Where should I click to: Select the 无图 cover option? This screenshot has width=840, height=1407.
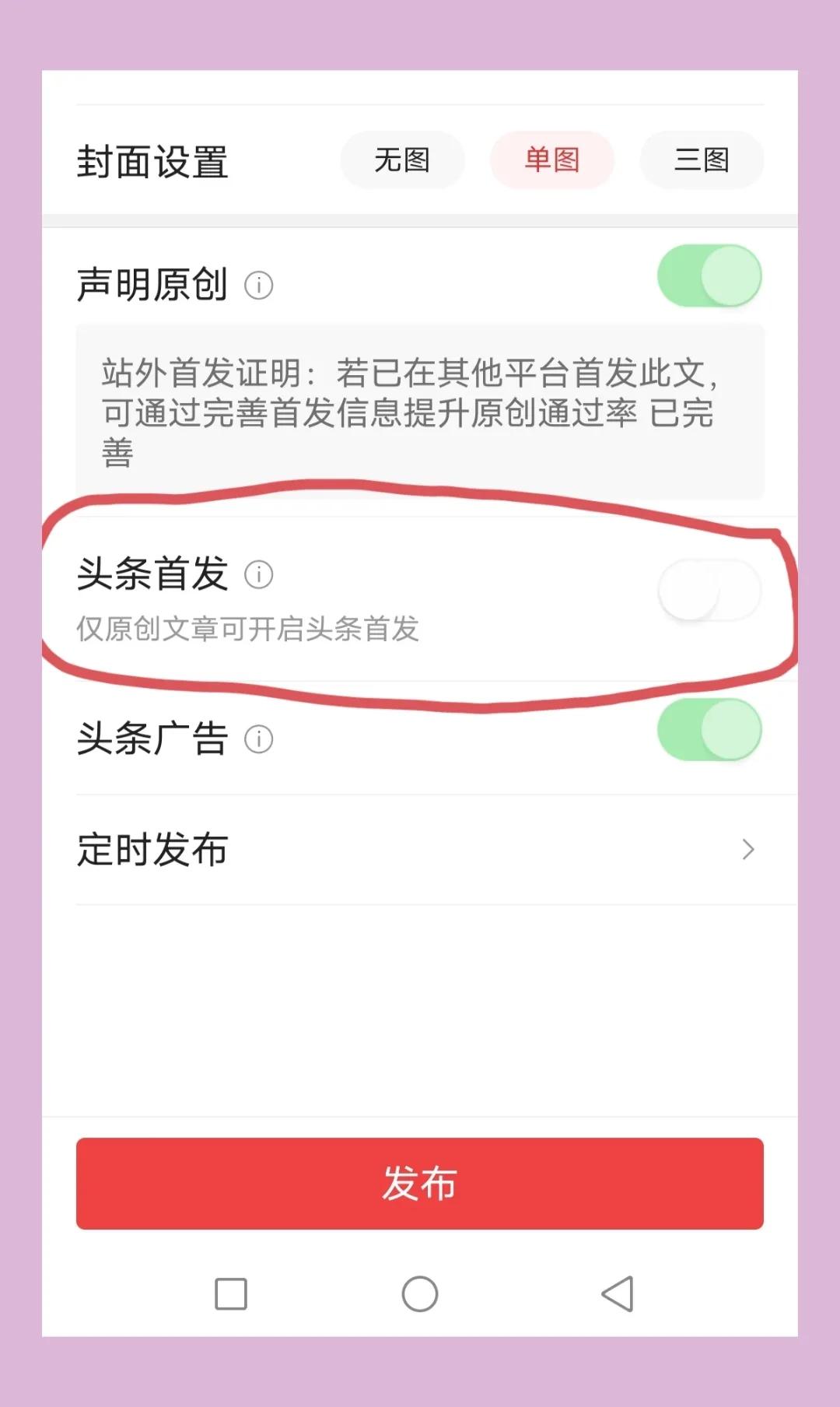402,160
